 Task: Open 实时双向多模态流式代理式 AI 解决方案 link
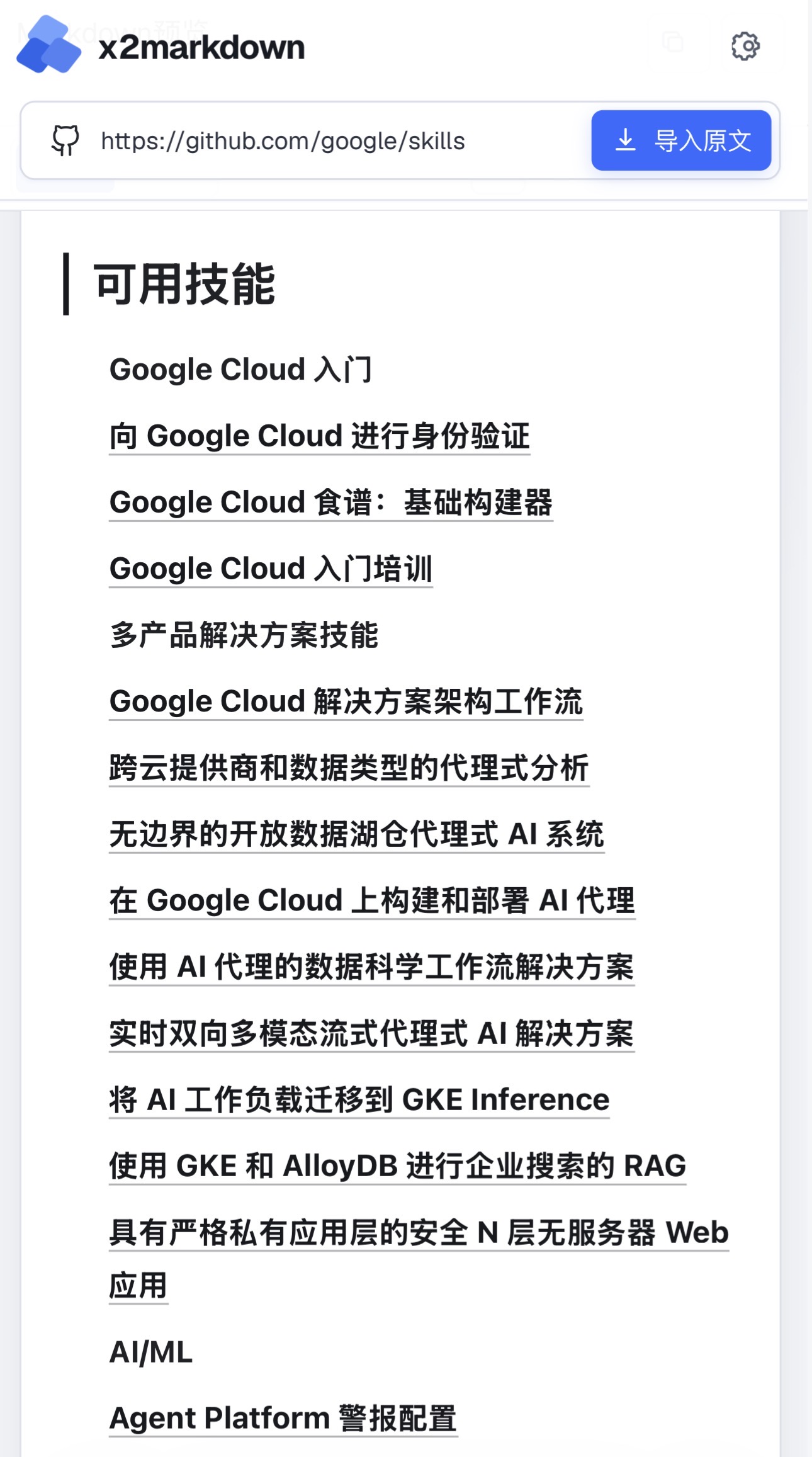371,1034
